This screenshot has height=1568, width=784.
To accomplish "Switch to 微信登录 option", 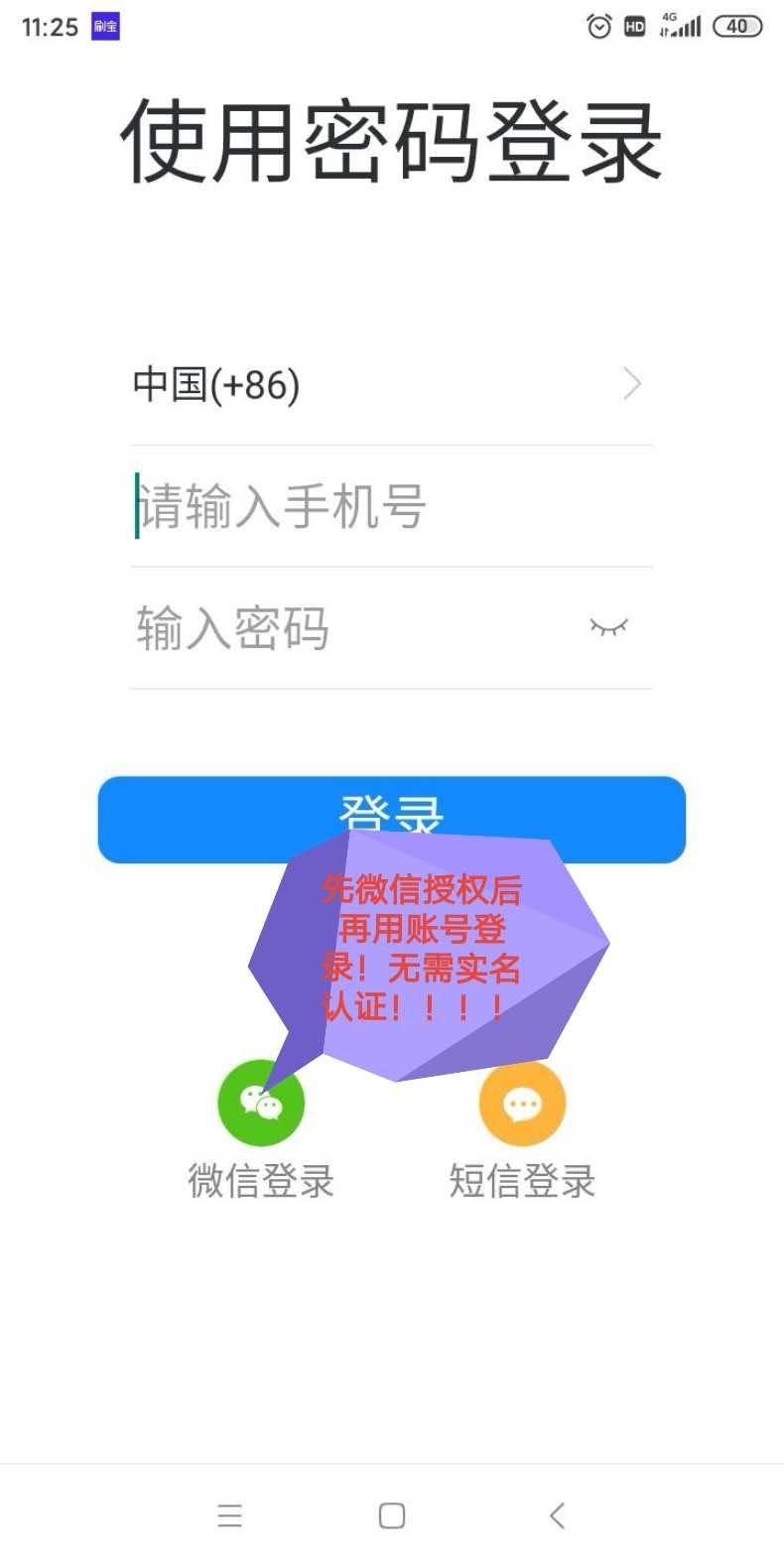I will 261,1181.
